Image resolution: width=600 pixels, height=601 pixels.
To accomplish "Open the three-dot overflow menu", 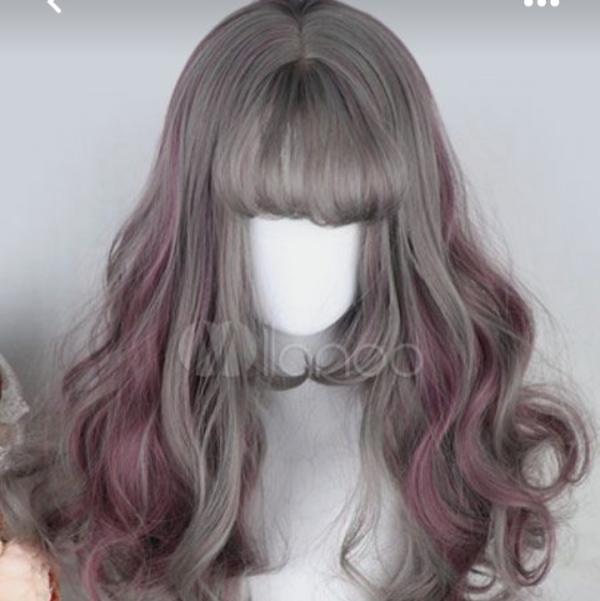I will click(x=540, y=3).
